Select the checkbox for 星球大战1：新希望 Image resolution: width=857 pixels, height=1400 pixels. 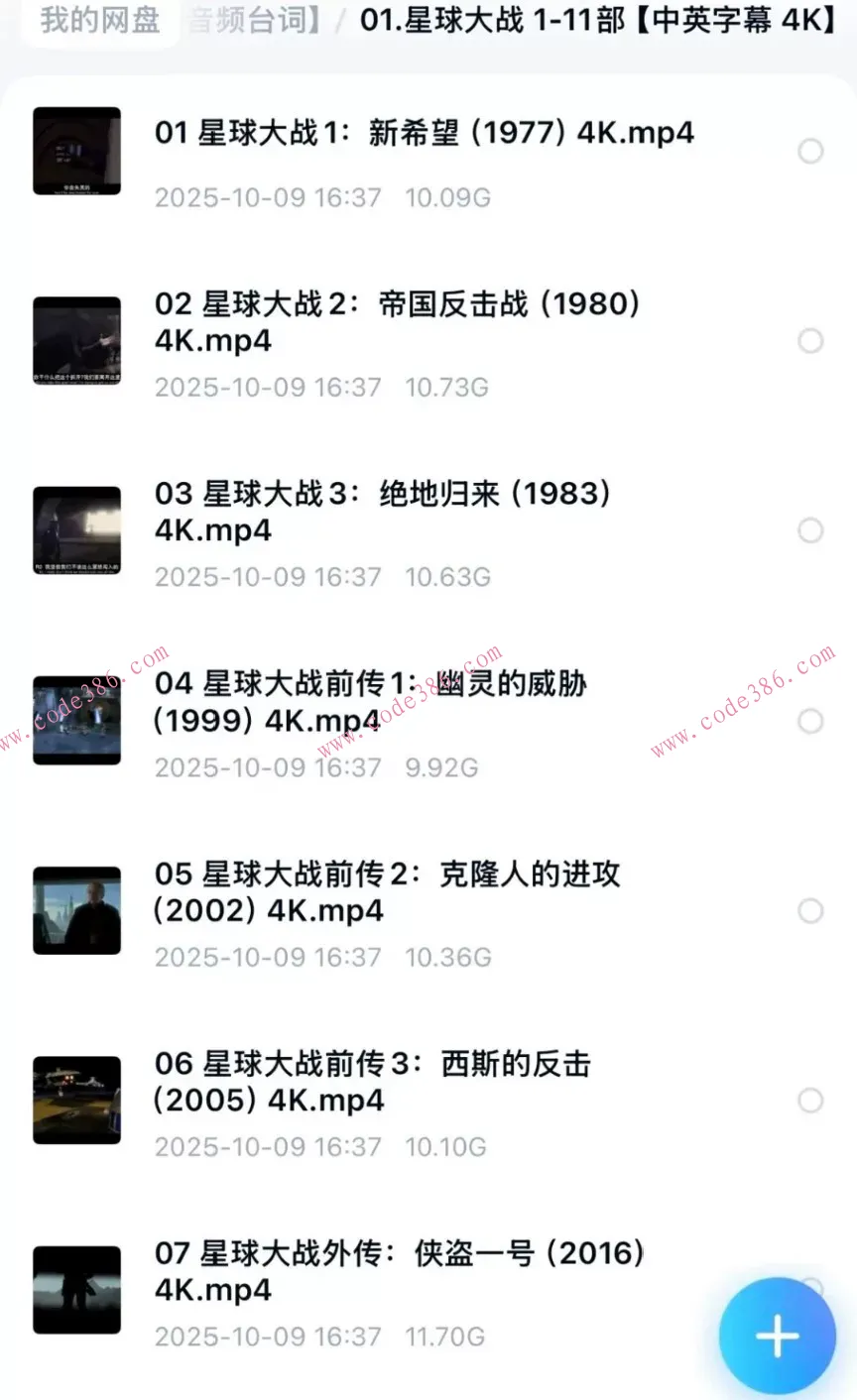coord(809,151)
